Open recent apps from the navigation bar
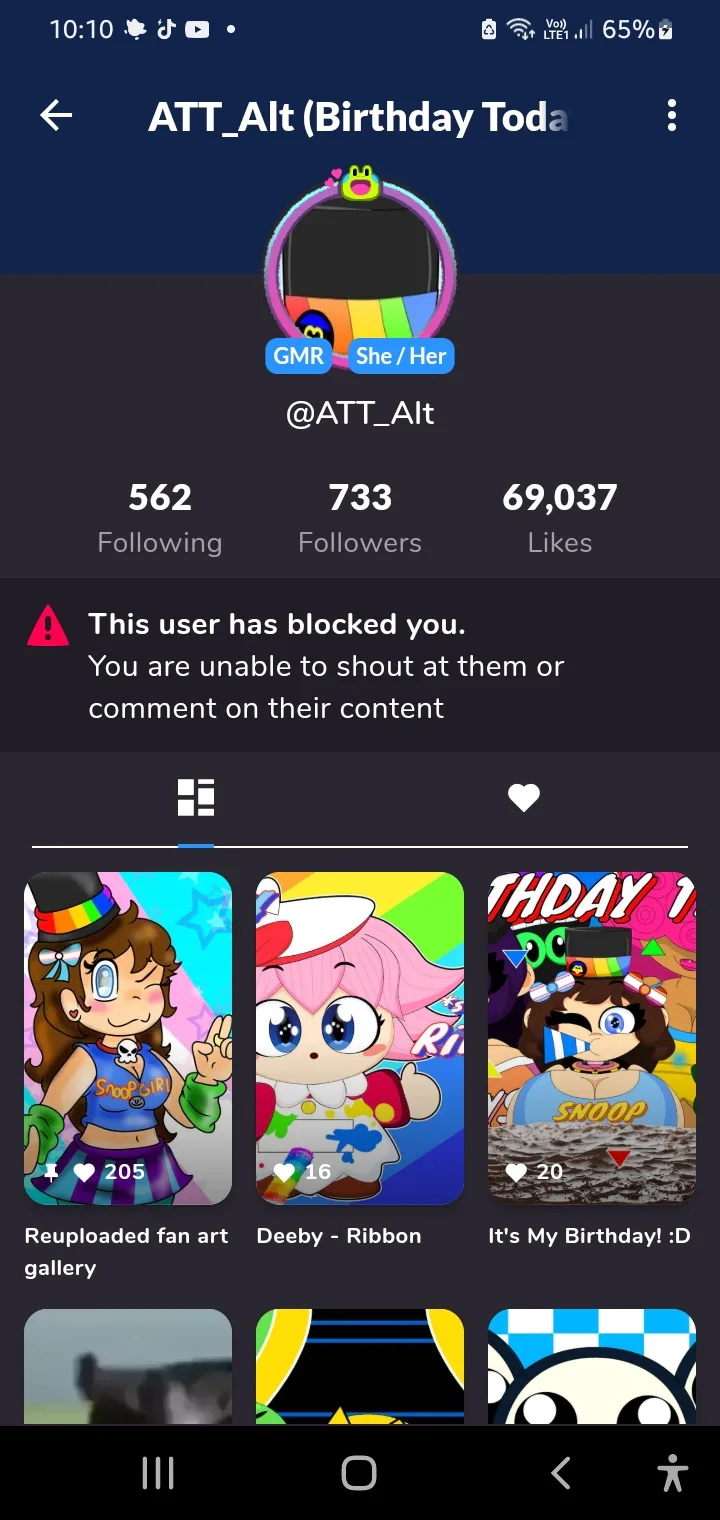The width and height of the screenshot is (720, 1520). tap(158, 1473)
